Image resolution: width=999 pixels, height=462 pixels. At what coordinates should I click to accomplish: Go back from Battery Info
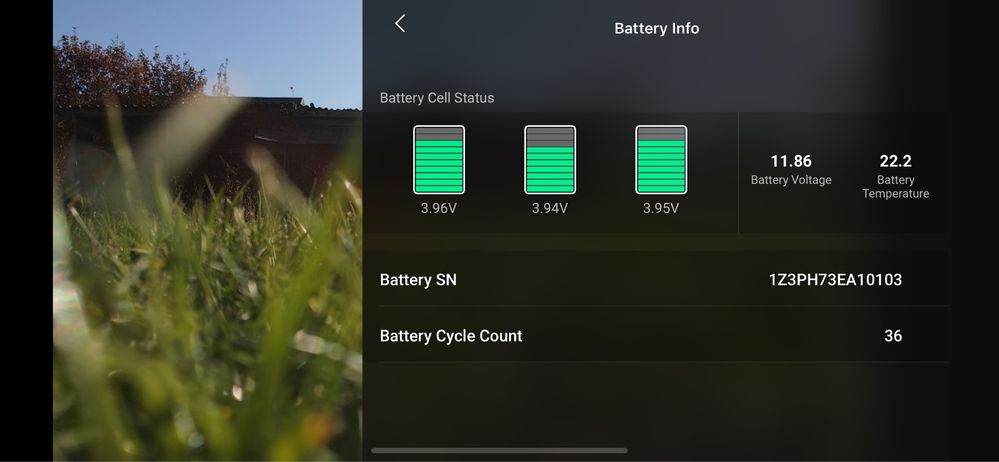tap(400, 24)
